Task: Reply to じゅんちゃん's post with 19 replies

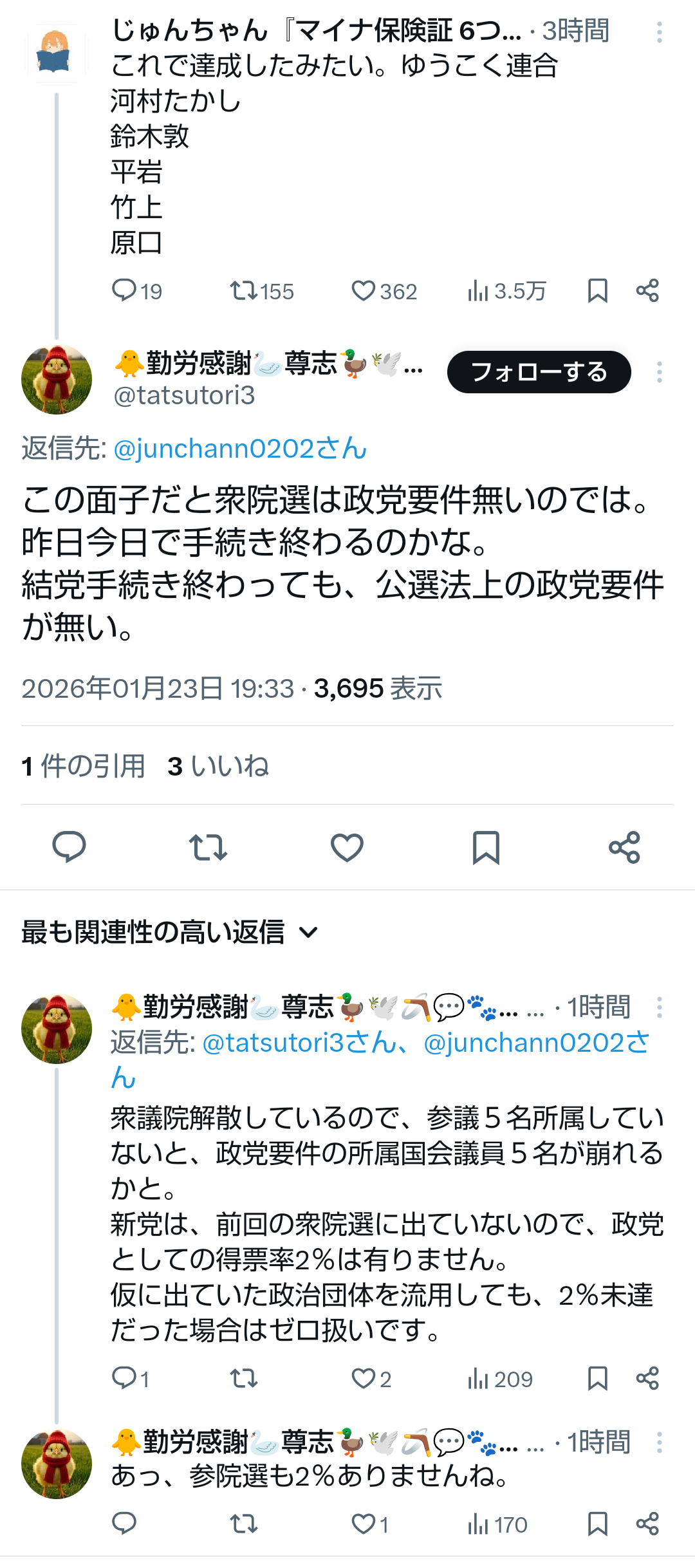Action: coord(124,291)
